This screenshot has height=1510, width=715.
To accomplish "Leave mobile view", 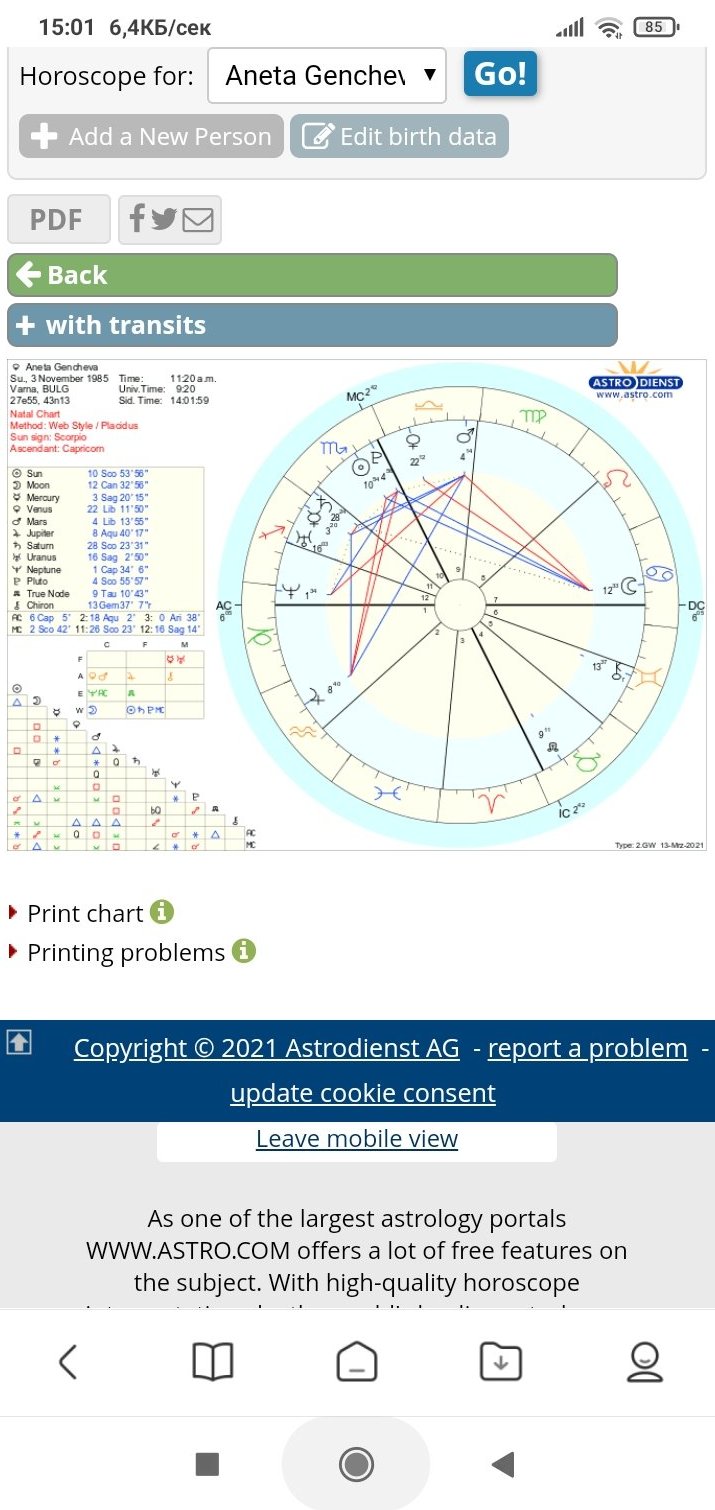I will tap(357, 1139).
